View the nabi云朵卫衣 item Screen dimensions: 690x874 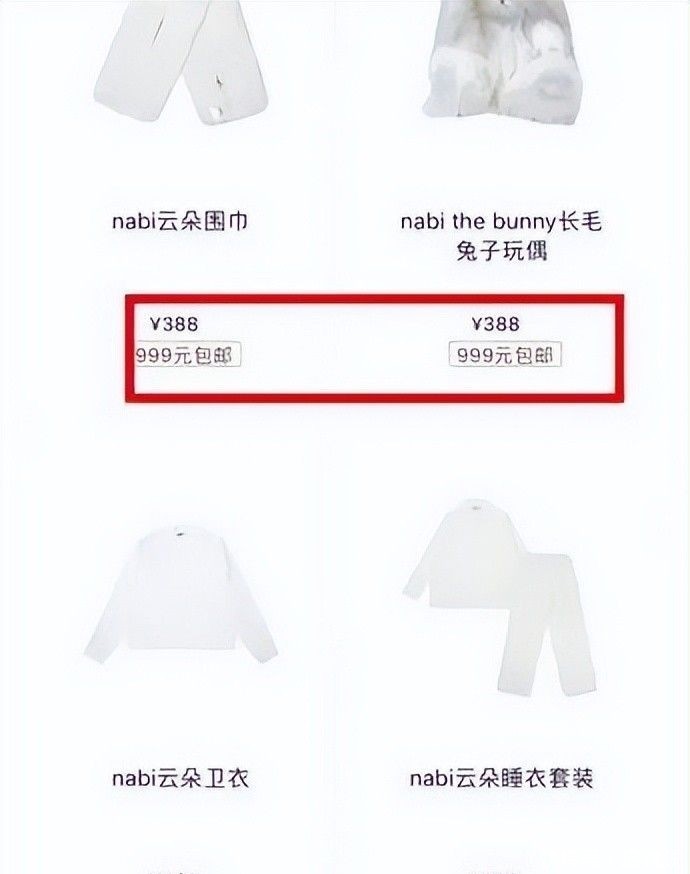pyautogui.click(x=180, y=777)
